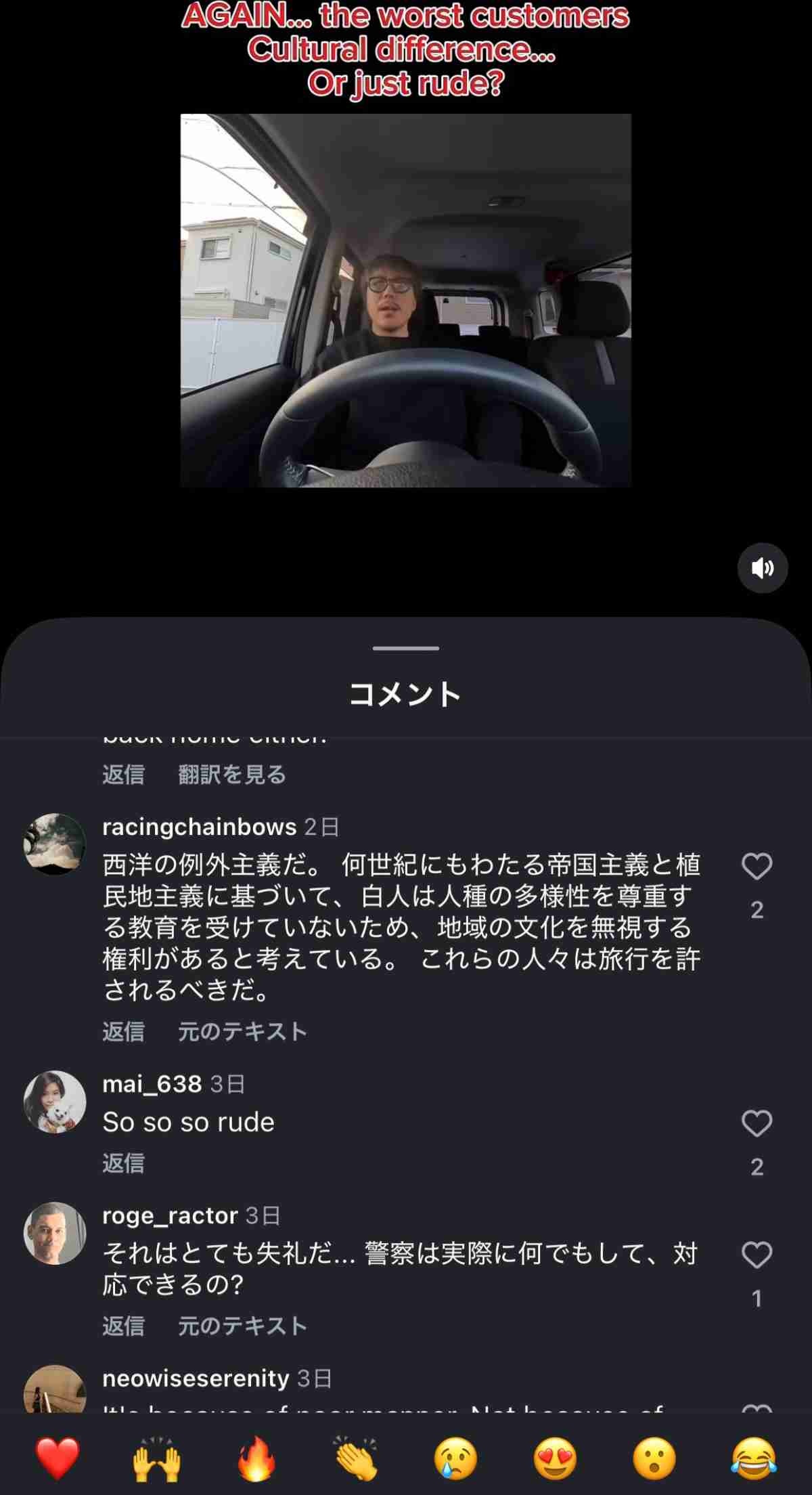This screenshot has width=812, height=1495.
Task: Open roge_ractor's profile picture
Action: pos(55,1233)
